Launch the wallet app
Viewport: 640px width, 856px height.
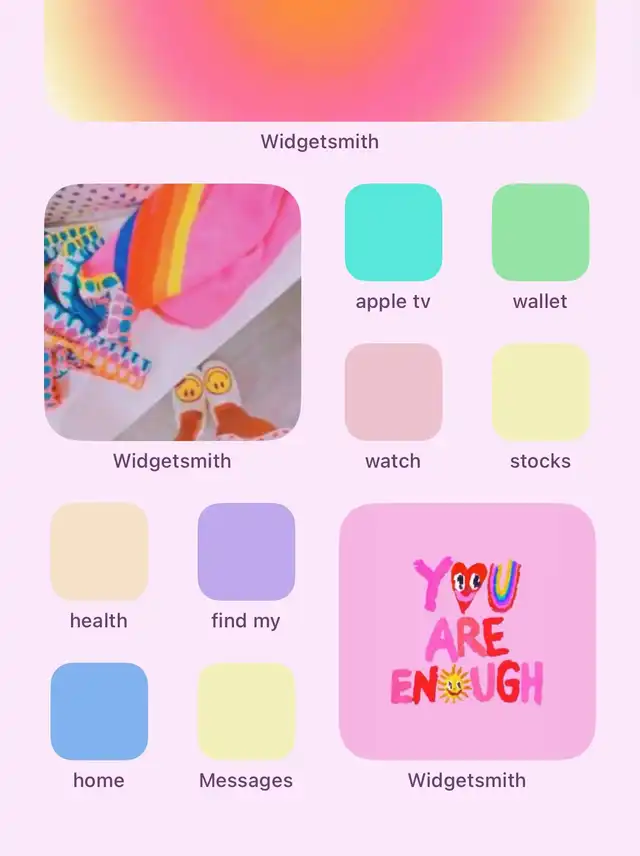click(540, 232)
